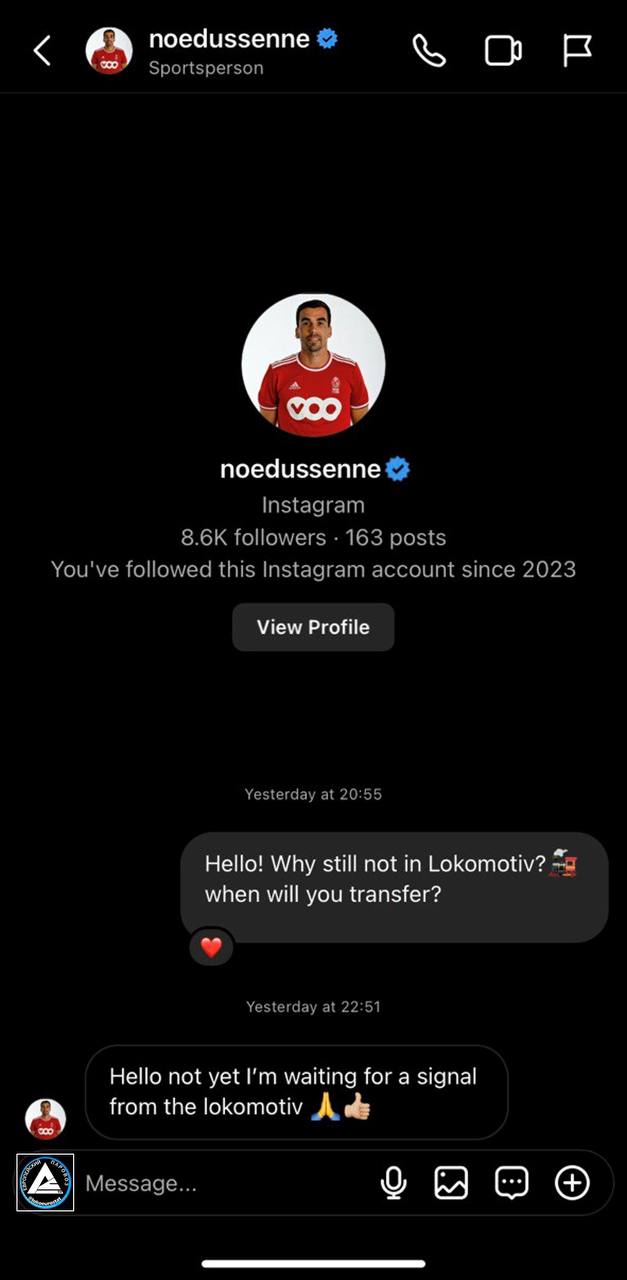Screen dimensions: 627x1280
Task: Tap the View Profile button
Action: 313,627
